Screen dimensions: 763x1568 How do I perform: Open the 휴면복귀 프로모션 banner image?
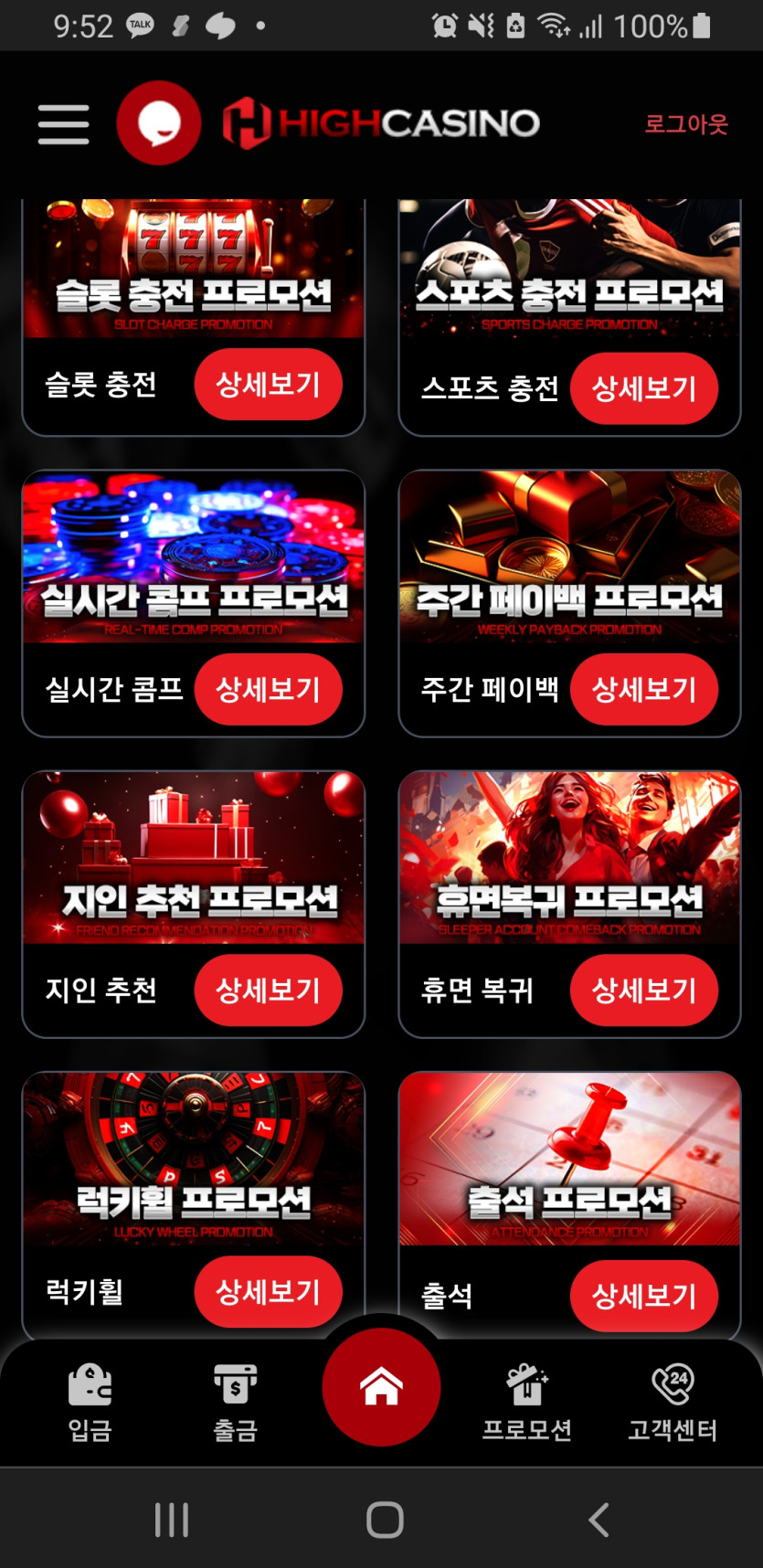[569, 857]
